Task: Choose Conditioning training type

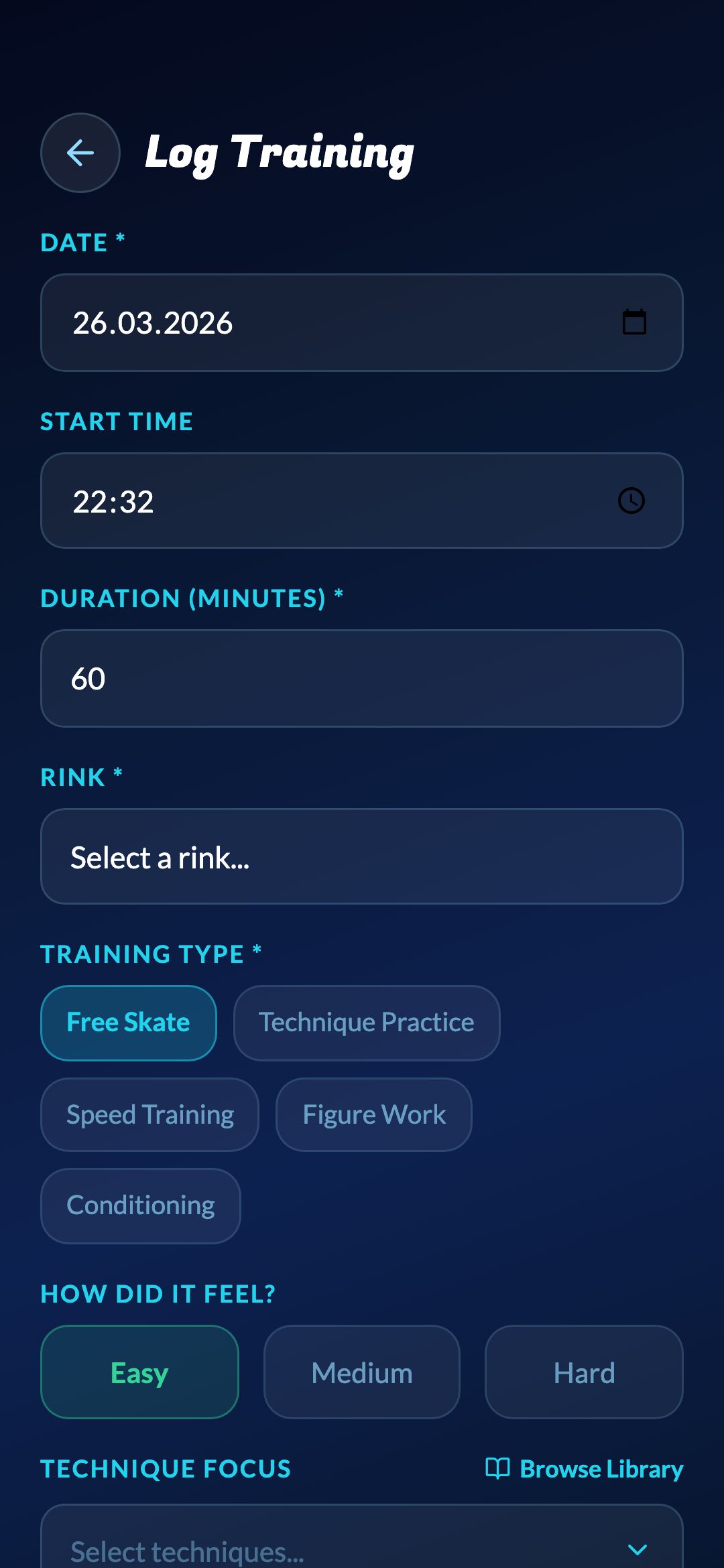Action: point(140,1205)
